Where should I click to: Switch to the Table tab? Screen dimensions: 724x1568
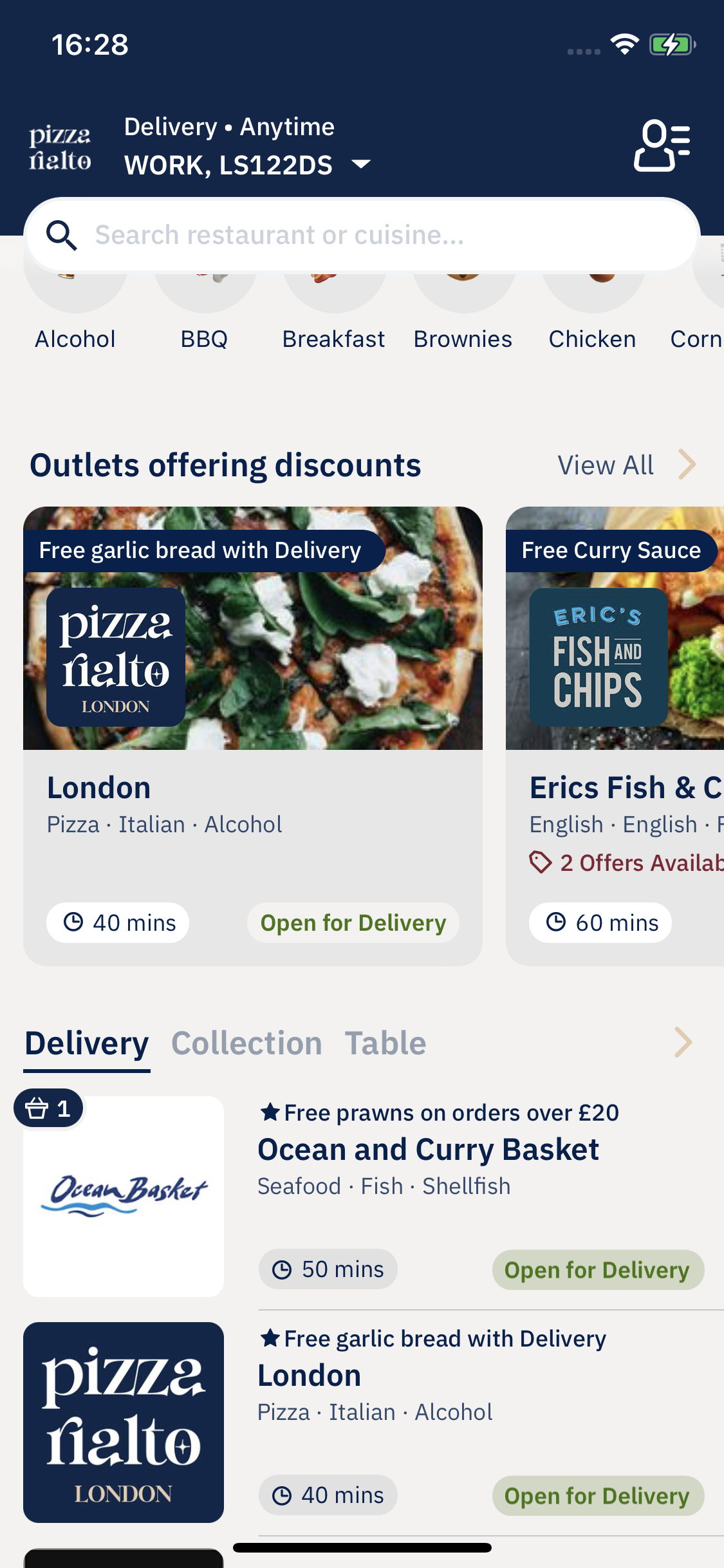(385, 1043)
